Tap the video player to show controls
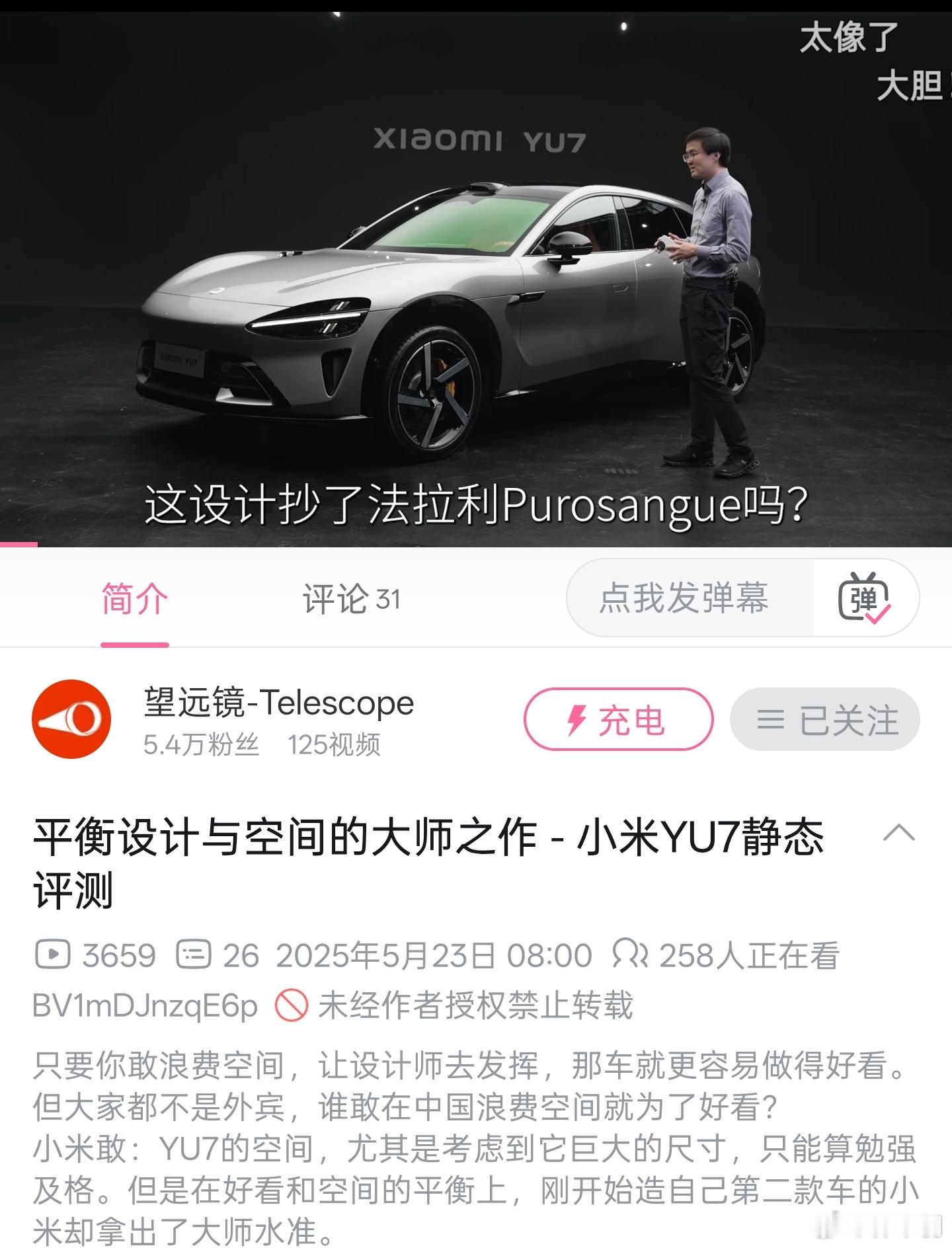This screenshot has width=952, height=1248. (476, 278)
